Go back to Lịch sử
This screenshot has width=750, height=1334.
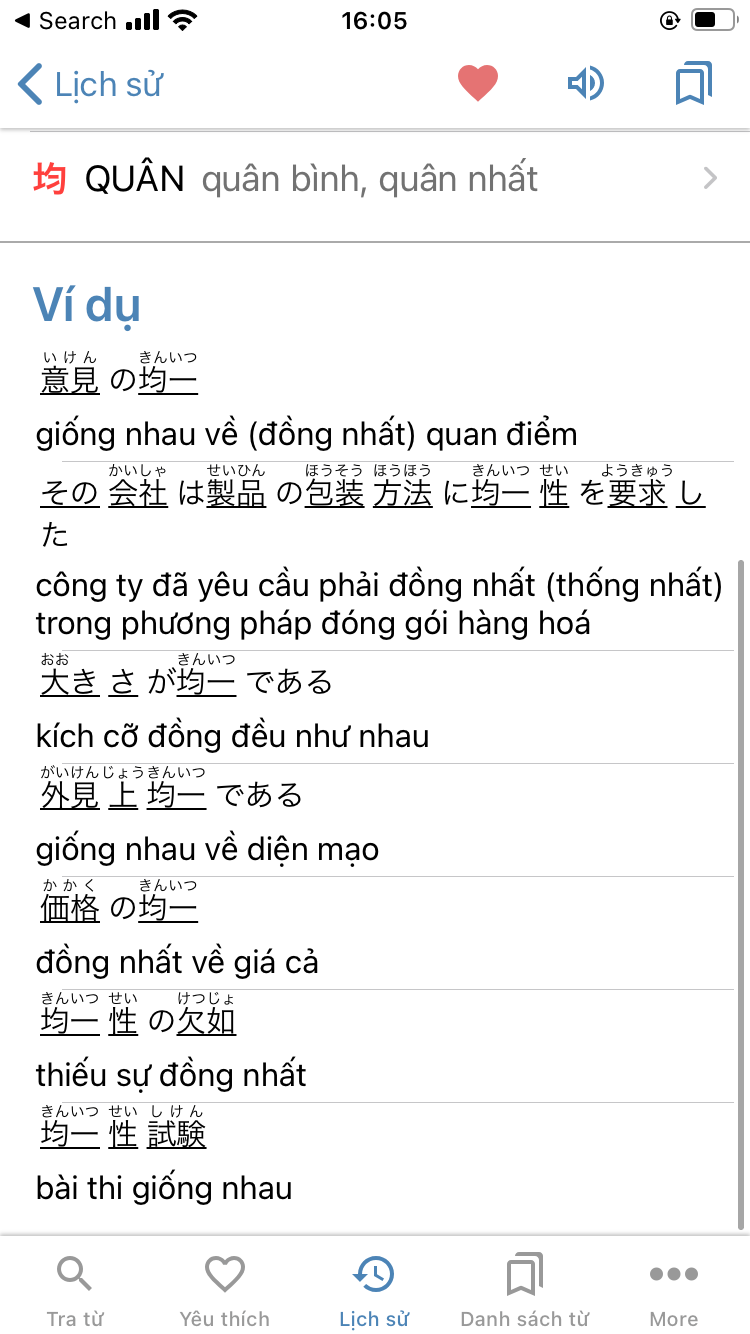pyautogui.click(x=90, y=84)
